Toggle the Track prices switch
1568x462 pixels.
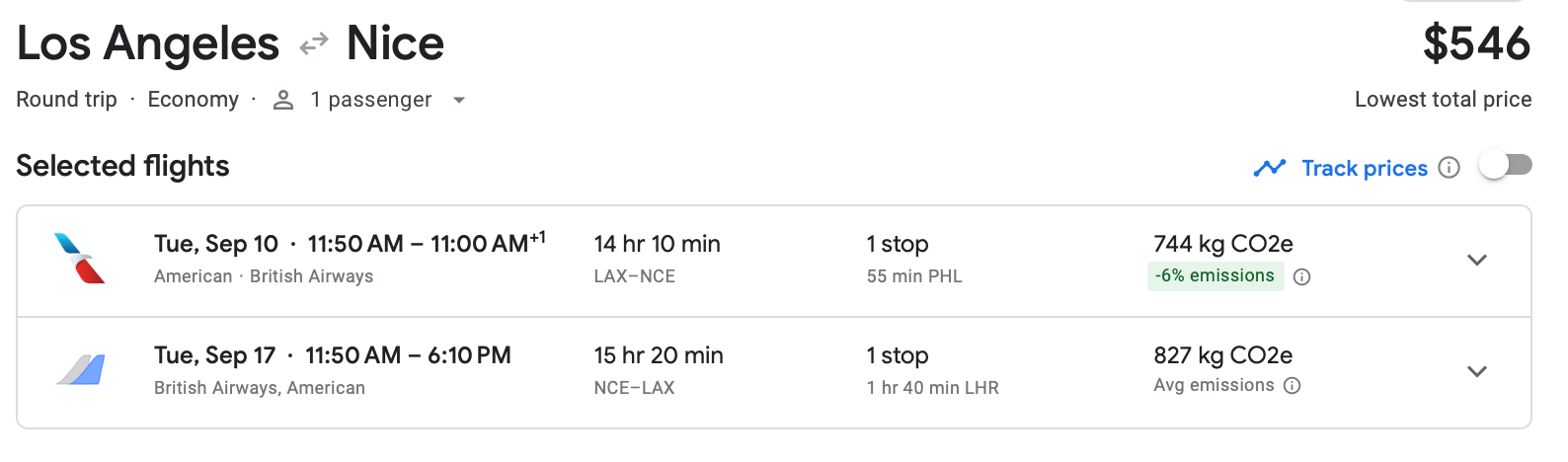pyautogui.click(x=1505, y=166)
